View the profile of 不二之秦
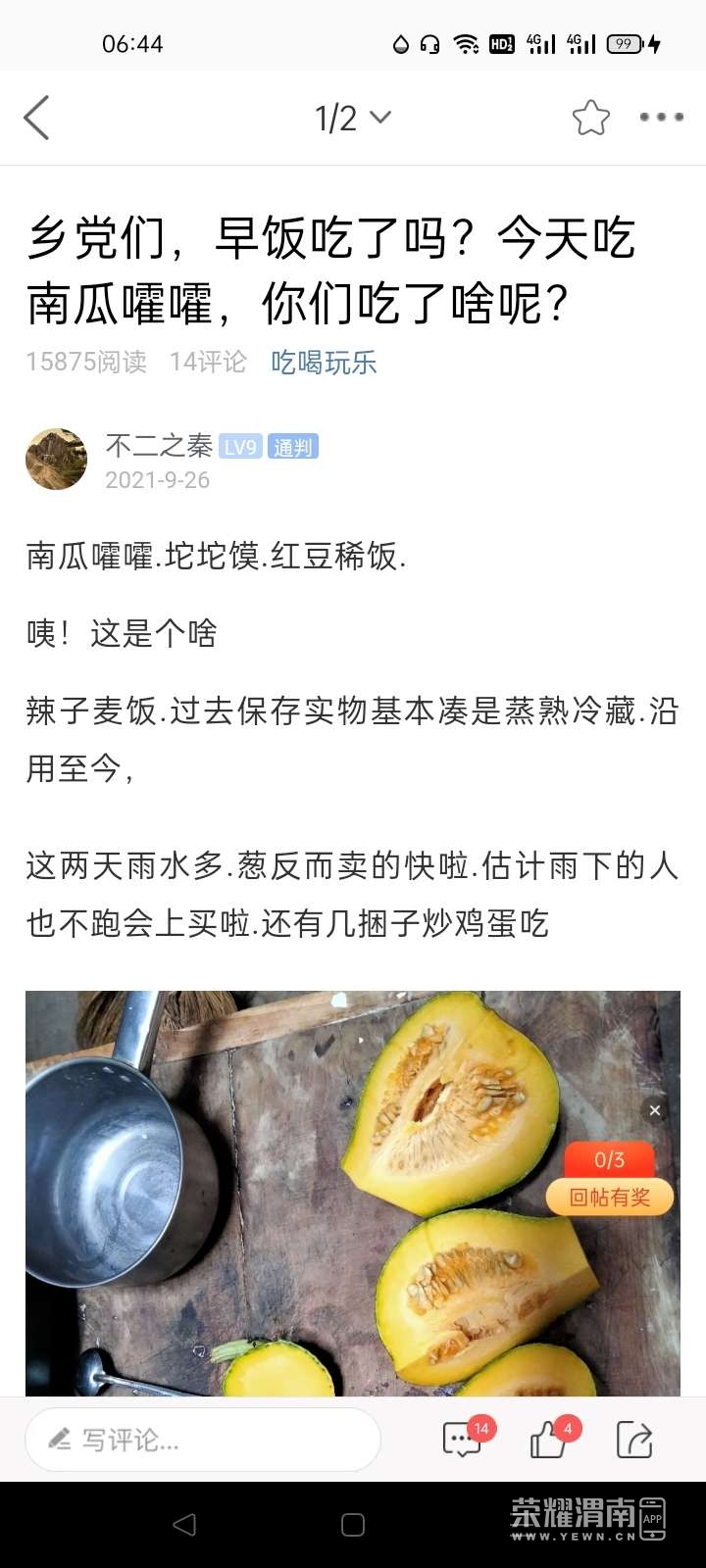The width and height of the screenshot is (706, 1568). (159, 446)
